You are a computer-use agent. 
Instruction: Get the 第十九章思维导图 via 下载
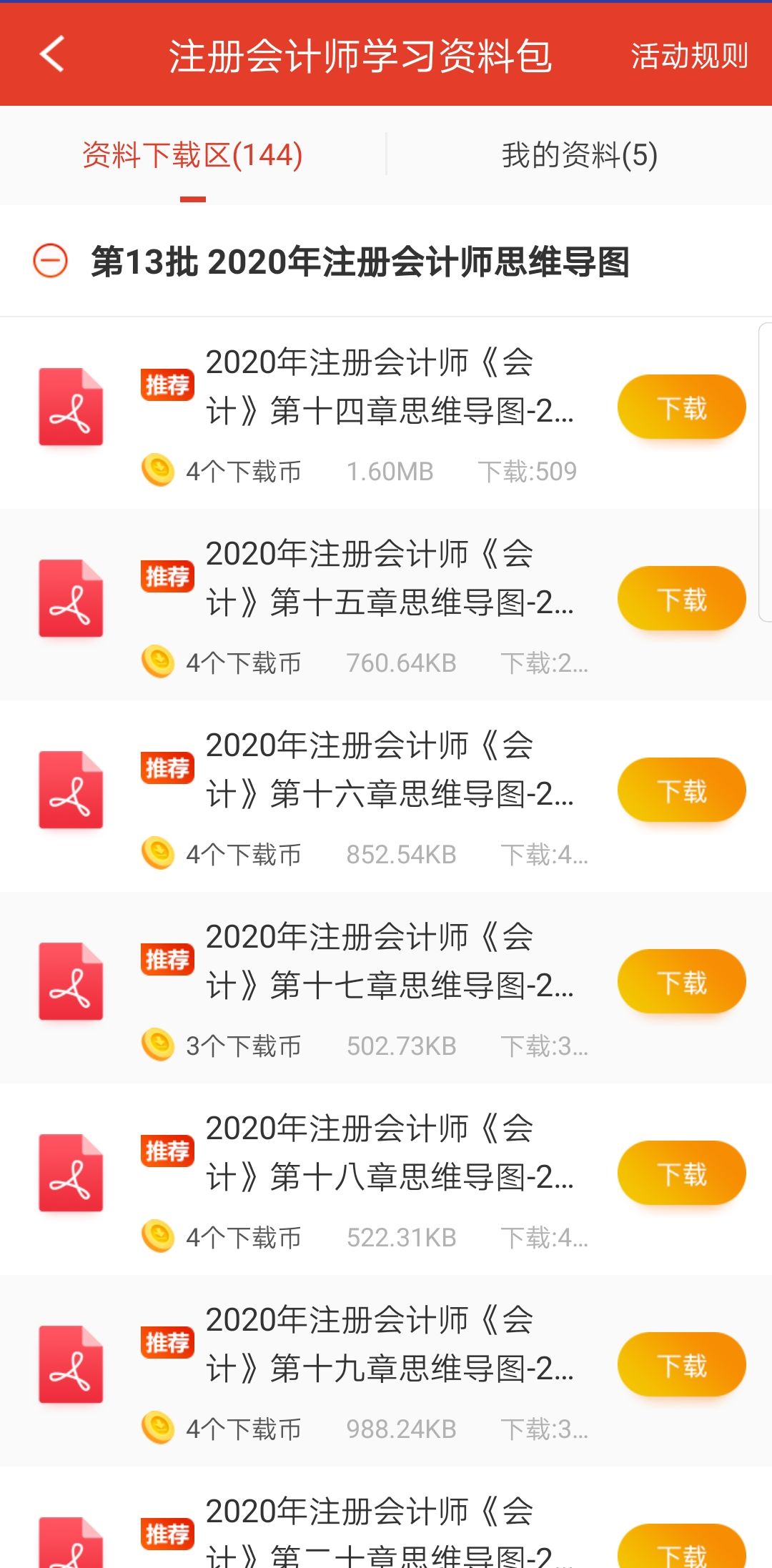click(681, 1365)
